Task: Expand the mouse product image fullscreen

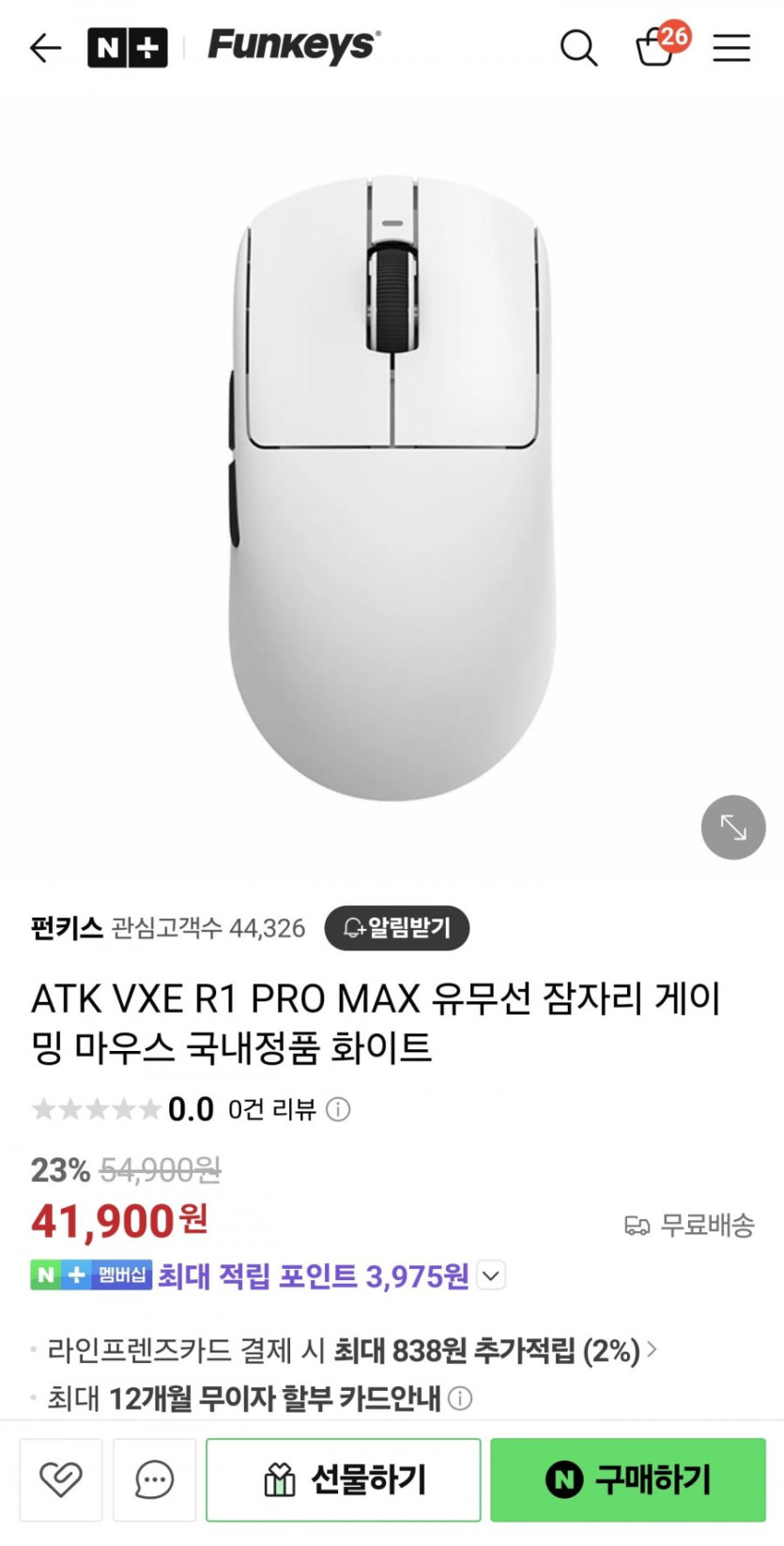Action: [x=733, y=827]
